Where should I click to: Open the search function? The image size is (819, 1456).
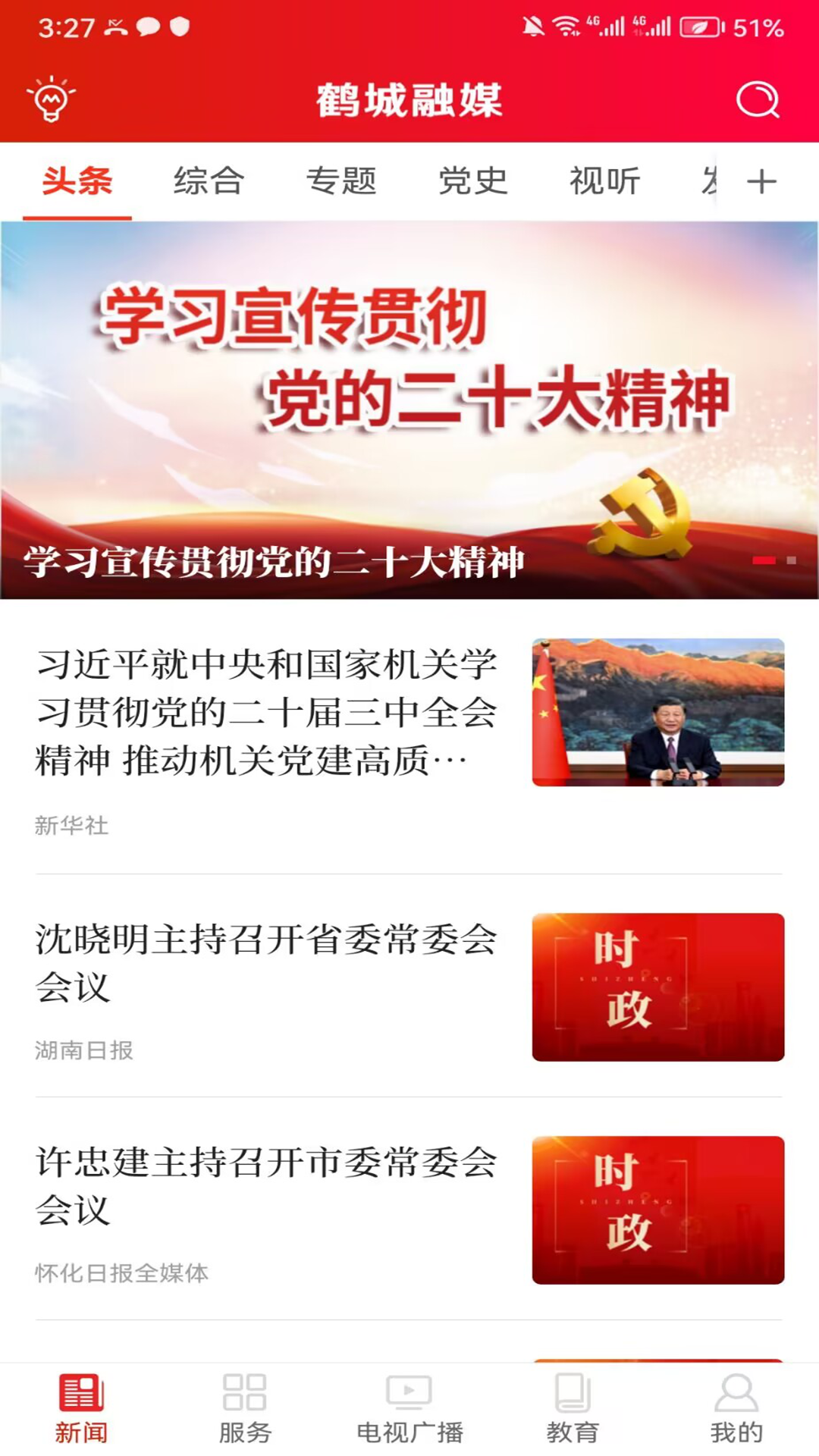[x=758, y=99]
